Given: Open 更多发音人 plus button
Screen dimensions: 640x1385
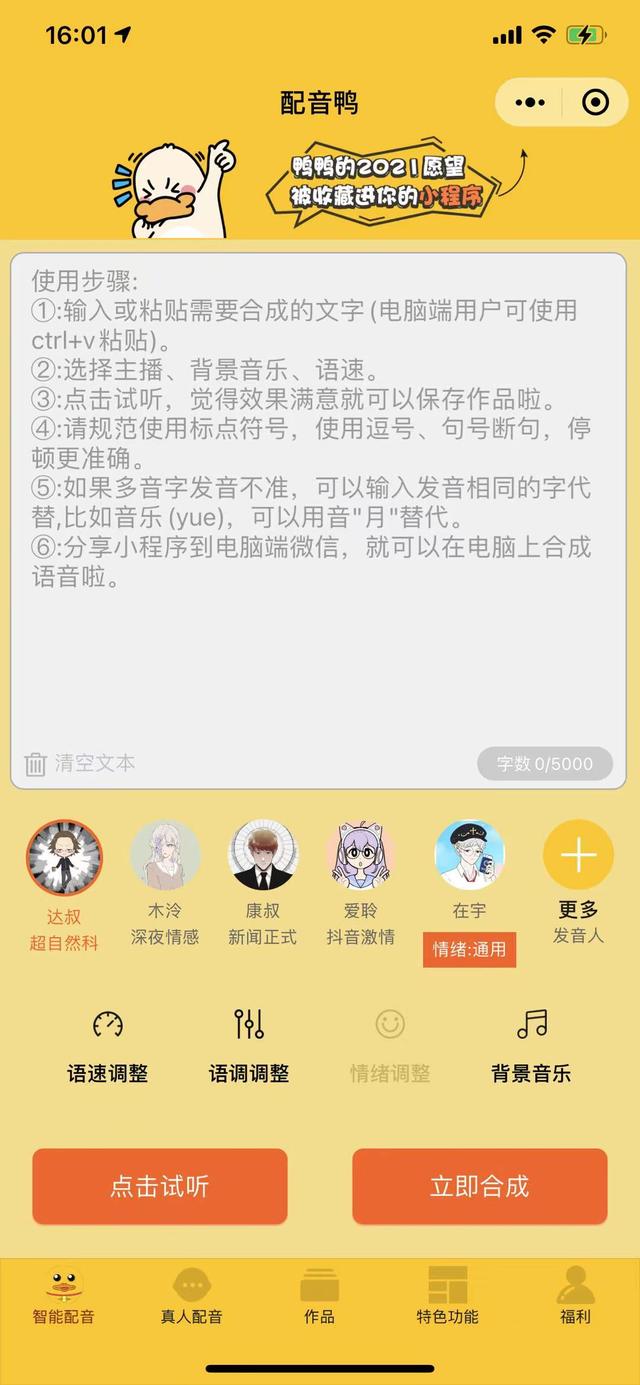Looking at the screenshot, I should tap(577, 855).
